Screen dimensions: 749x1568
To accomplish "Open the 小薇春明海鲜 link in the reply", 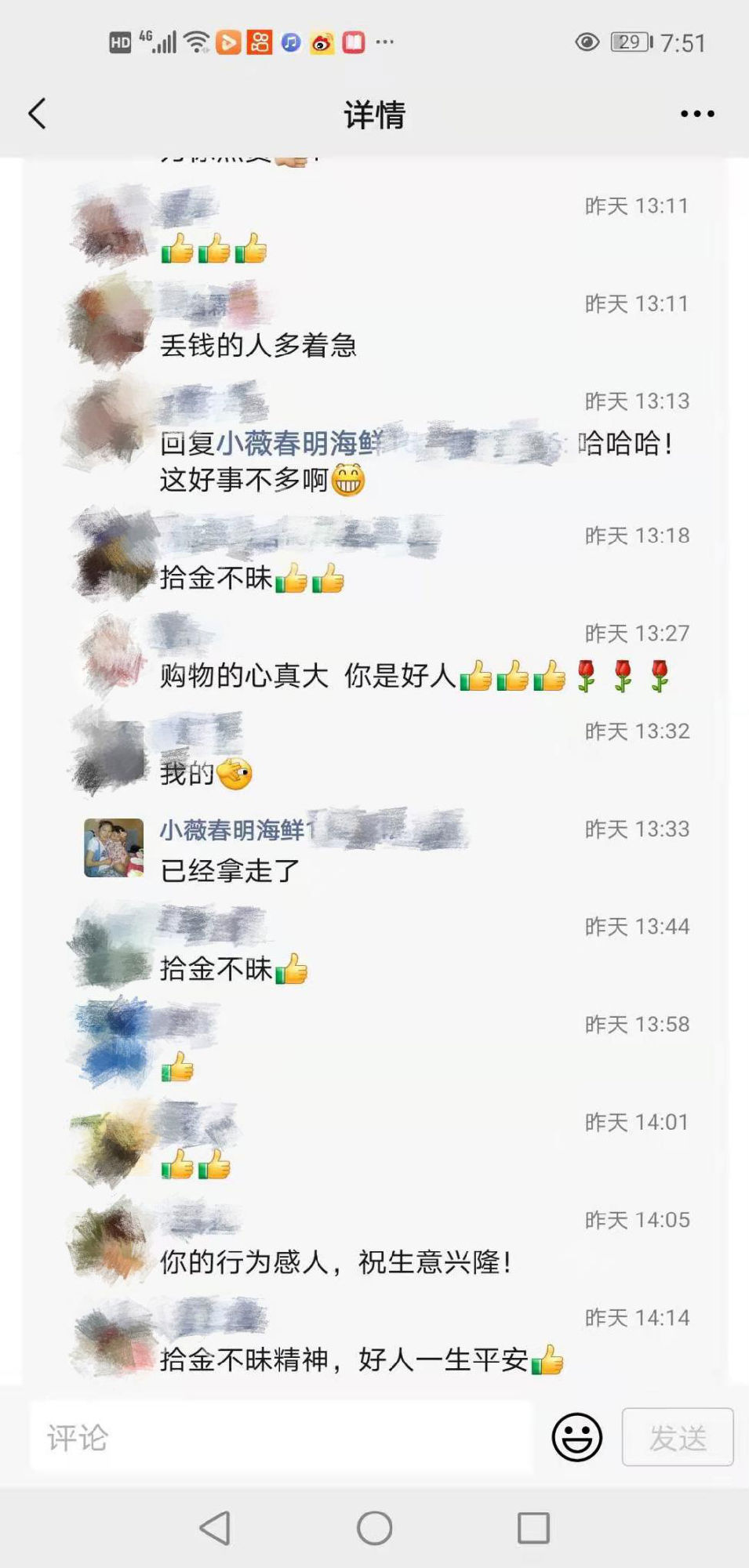I will point(300,444).
